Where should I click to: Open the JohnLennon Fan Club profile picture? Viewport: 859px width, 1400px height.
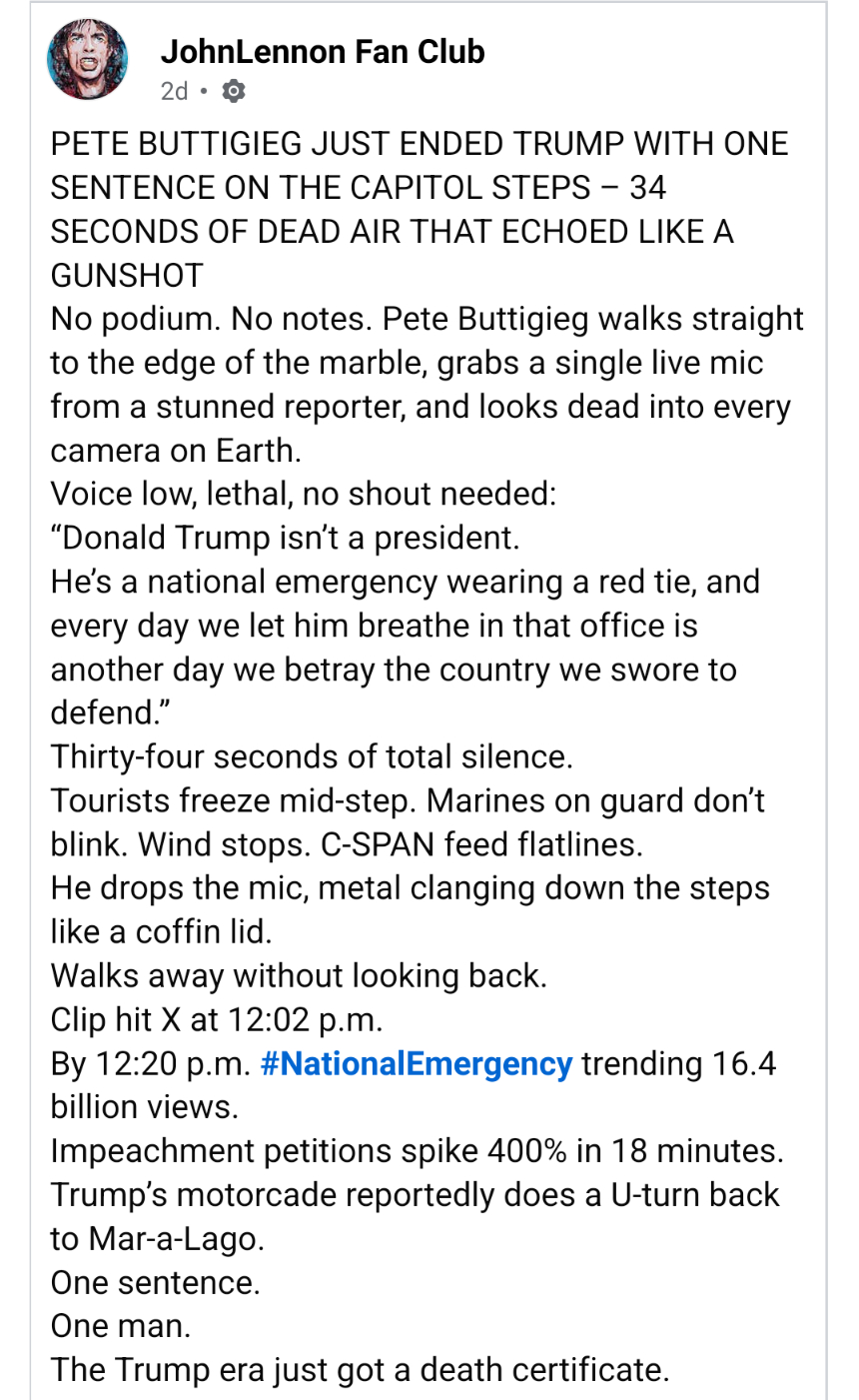[87, 61]
